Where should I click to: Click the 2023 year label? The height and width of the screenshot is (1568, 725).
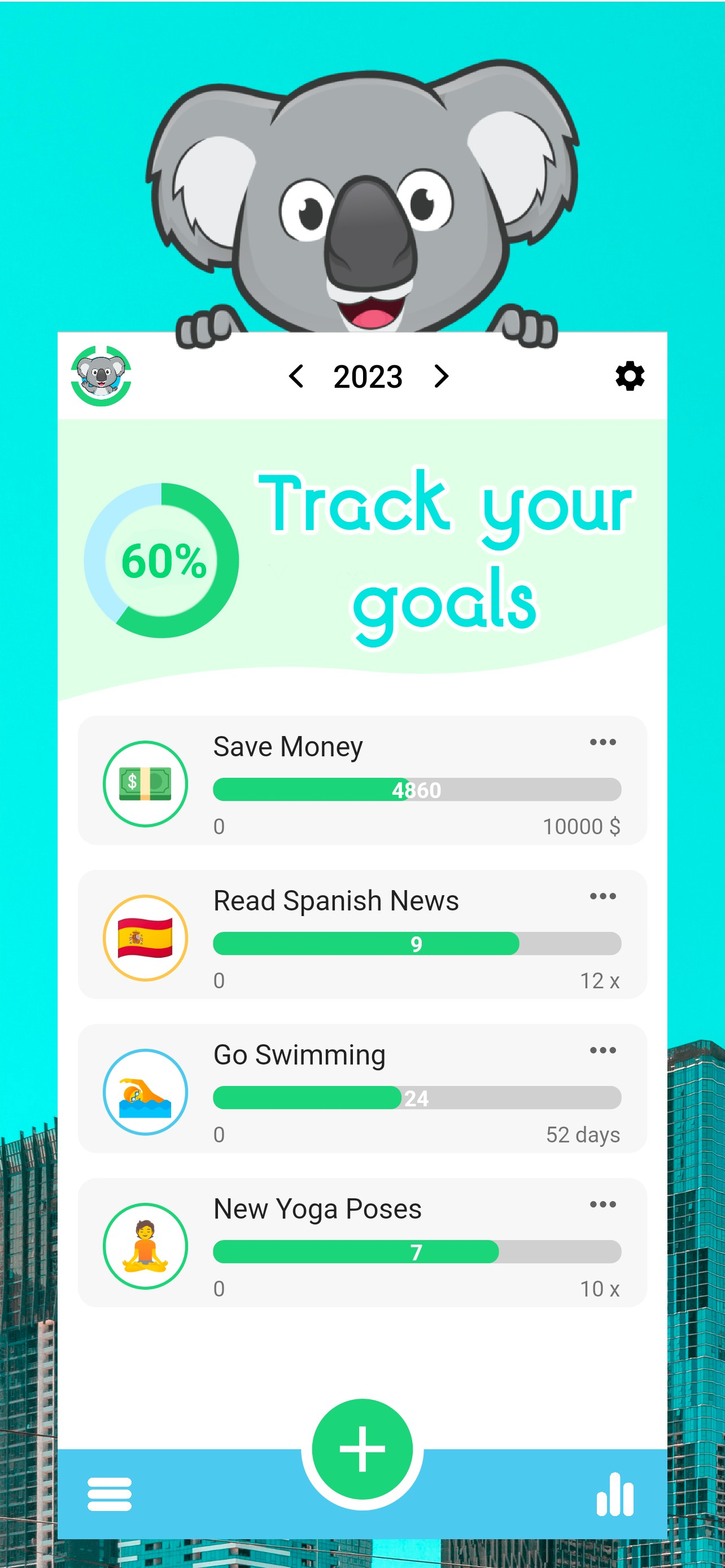369,375
